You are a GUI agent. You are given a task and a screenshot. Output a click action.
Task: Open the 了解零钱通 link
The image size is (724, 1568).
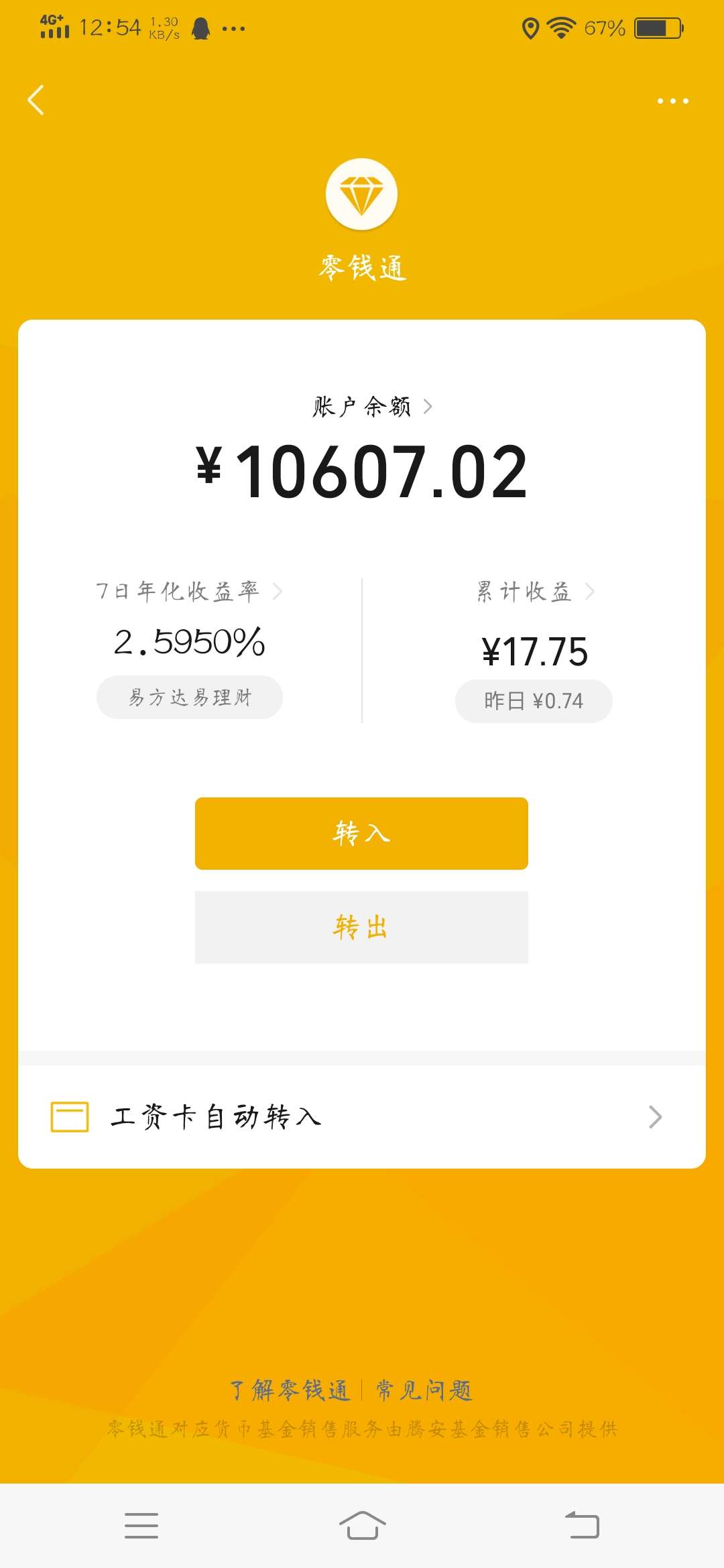click(290, 1390)
